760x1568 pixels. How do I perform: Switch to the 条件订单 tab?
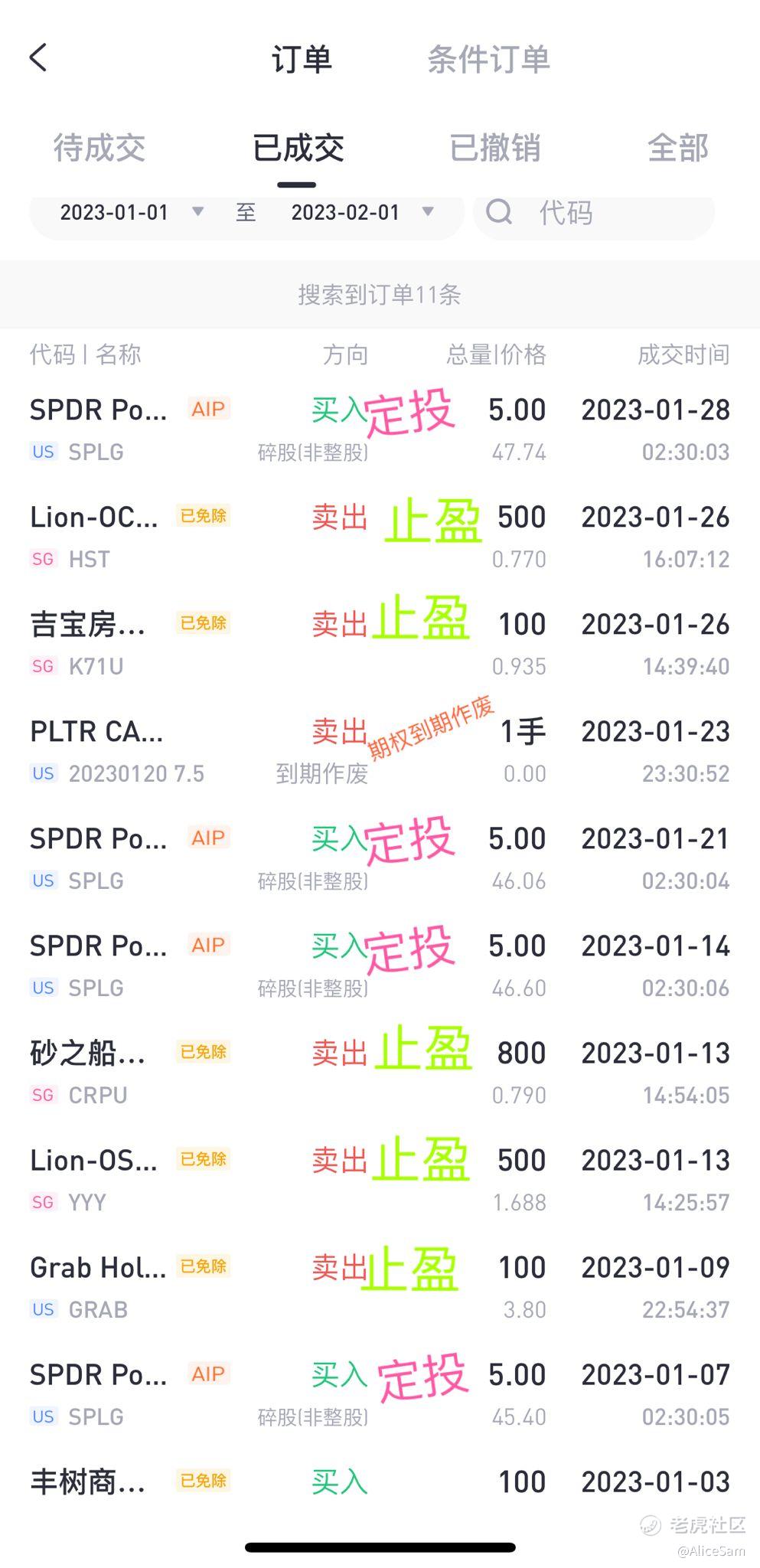pyautogui.click(x=488, y=60)
